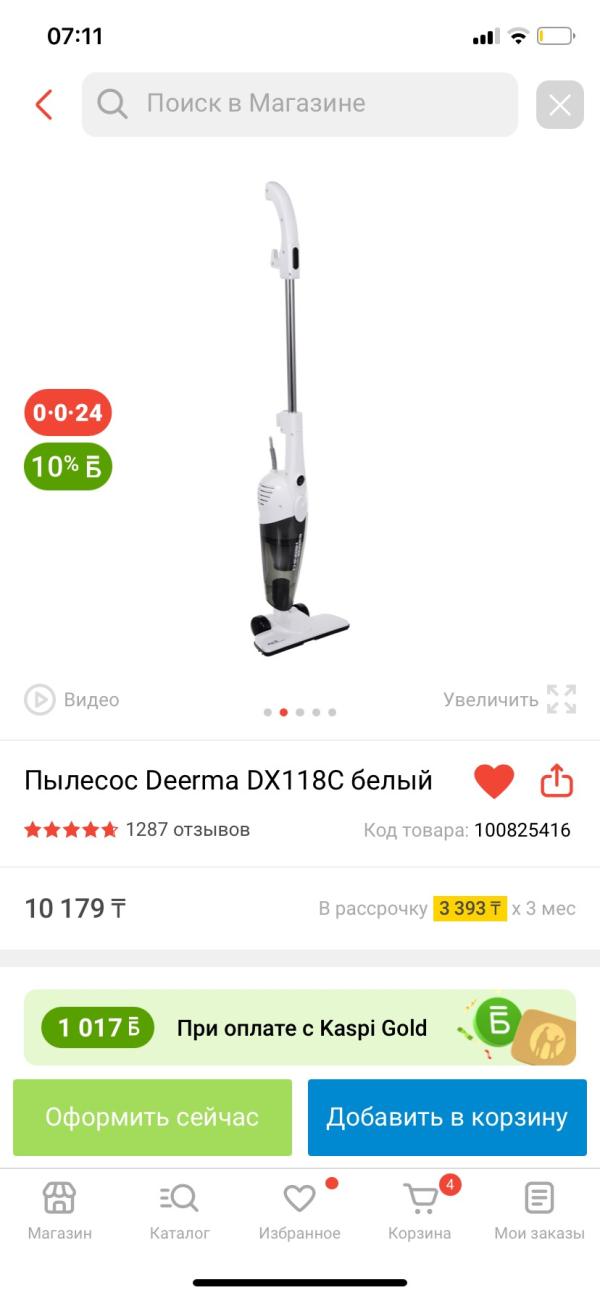Enlarge the product image via 'Увеличить'
600x1297 pixels.
510,700
